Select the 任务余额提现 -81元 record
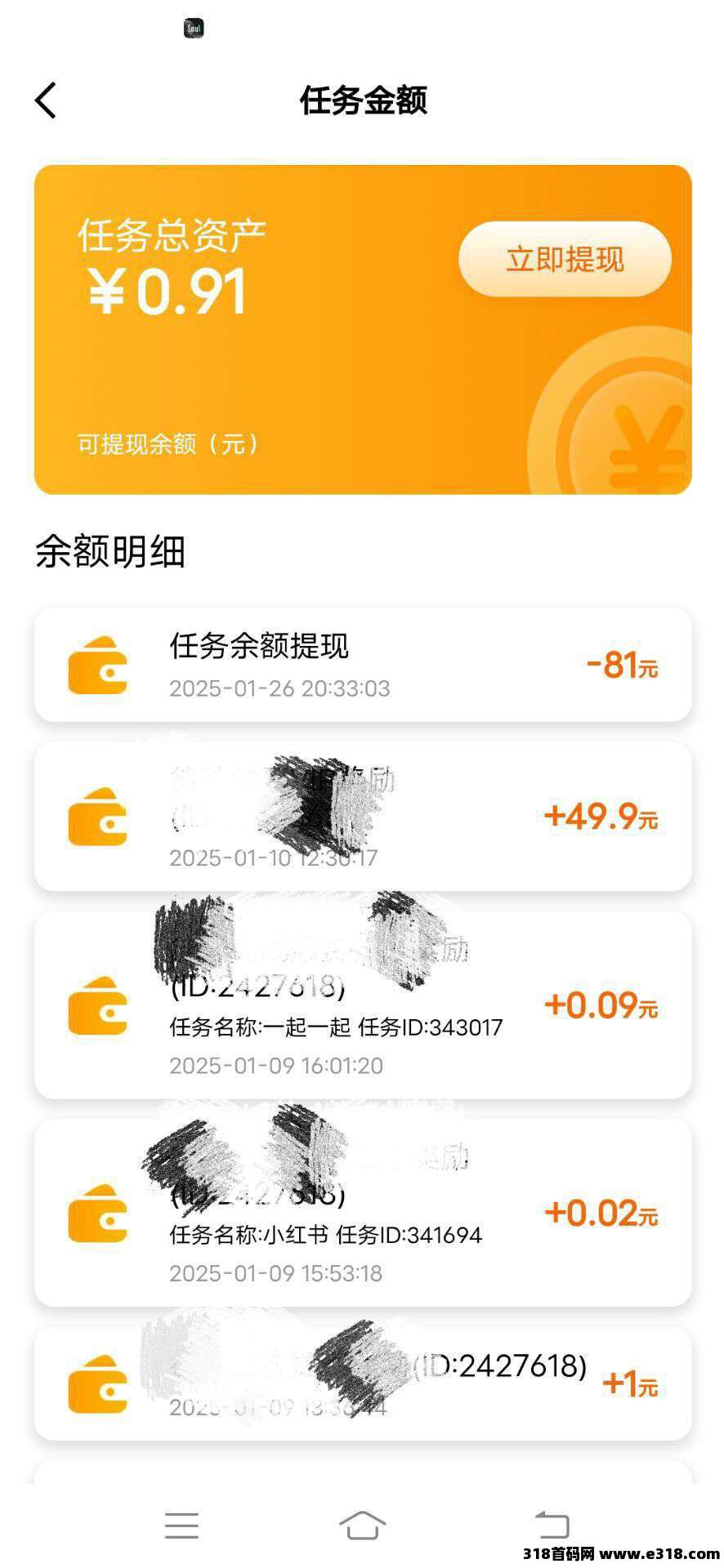 (362, 665)
